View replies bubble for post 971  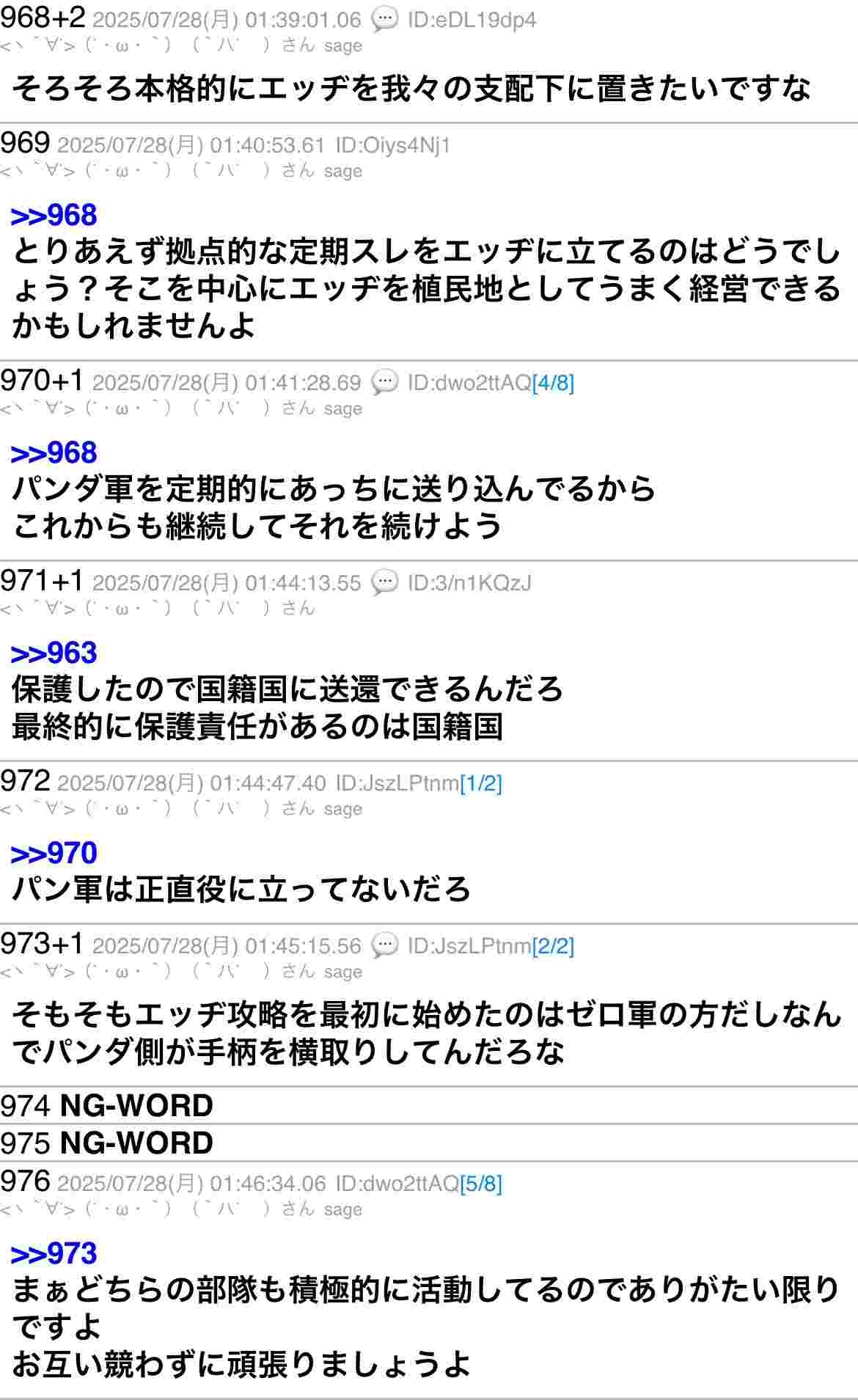(x=384, y=582)
